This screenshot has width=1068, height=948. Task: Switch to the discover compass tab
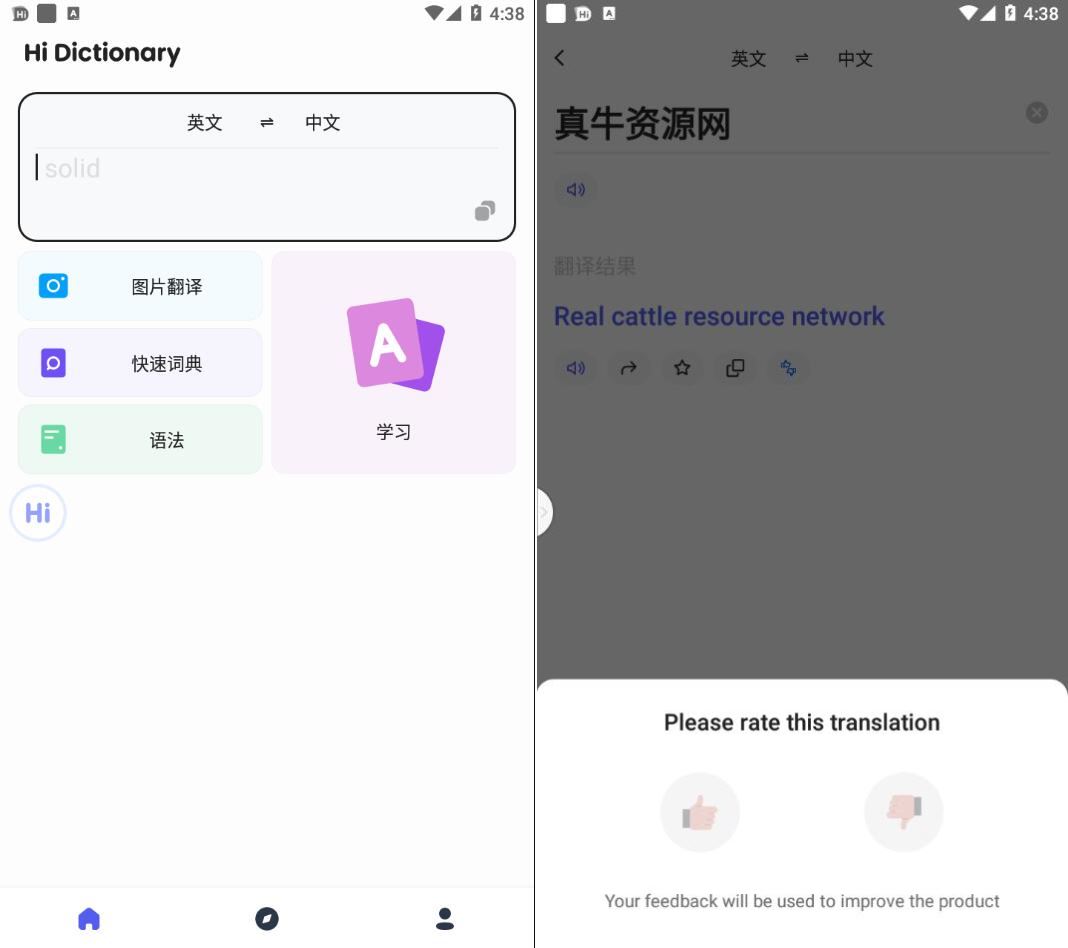point(267,919)
